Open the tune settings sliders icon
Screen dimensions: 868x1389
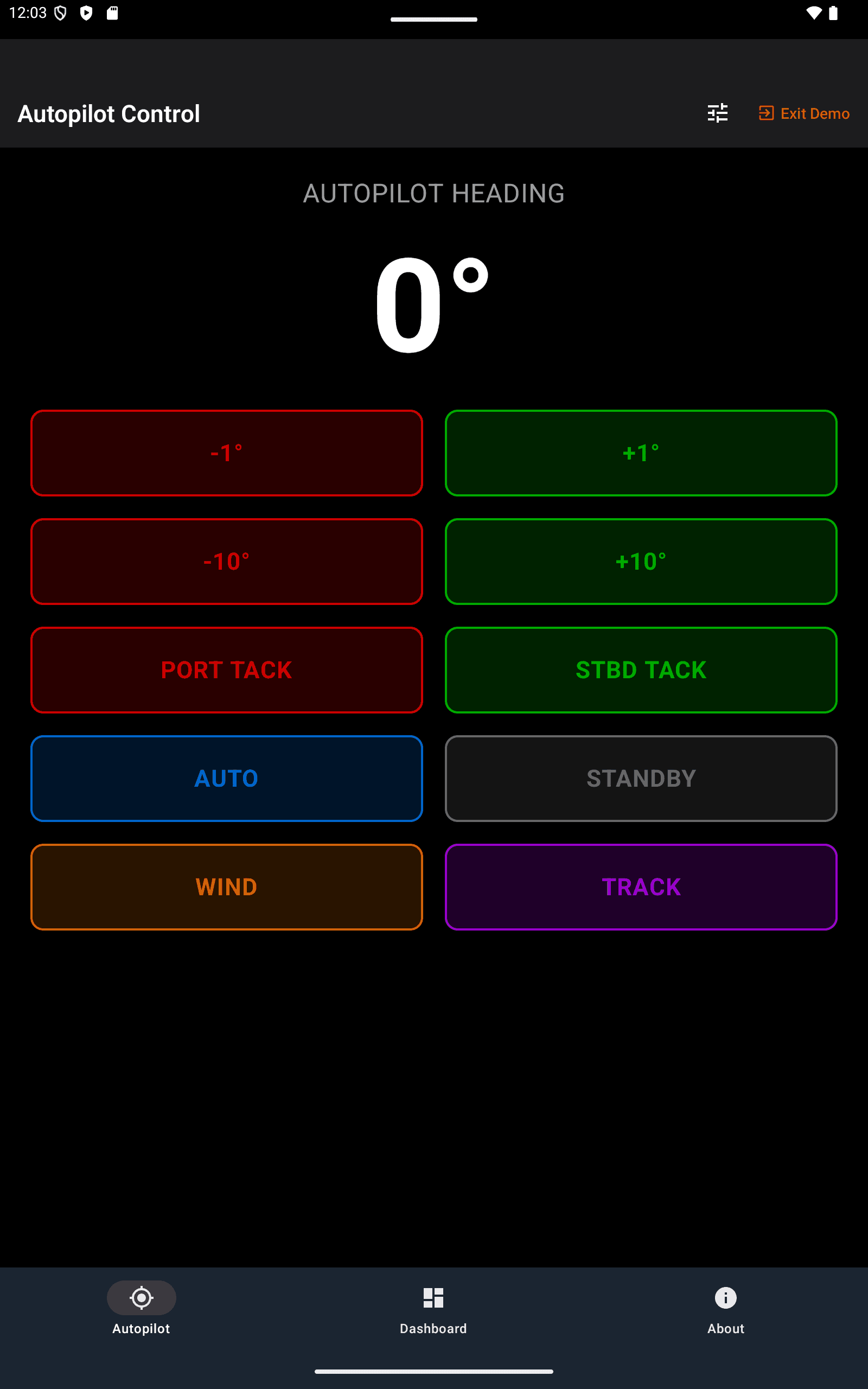(717, 113)
